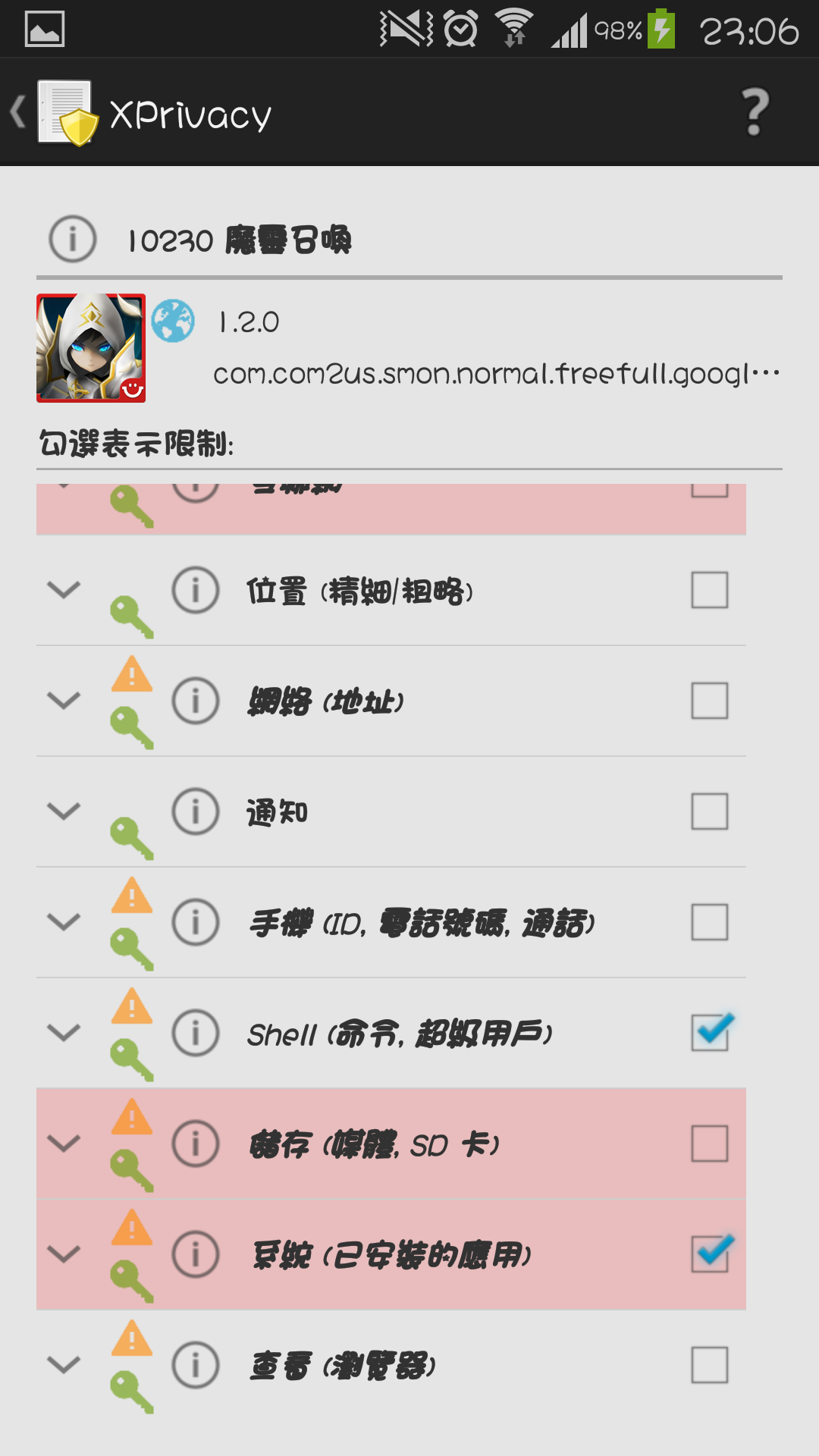Expand the 儲存 (媒體, SD 卡) category
819x1456 pixels.
click(64, 1144)
